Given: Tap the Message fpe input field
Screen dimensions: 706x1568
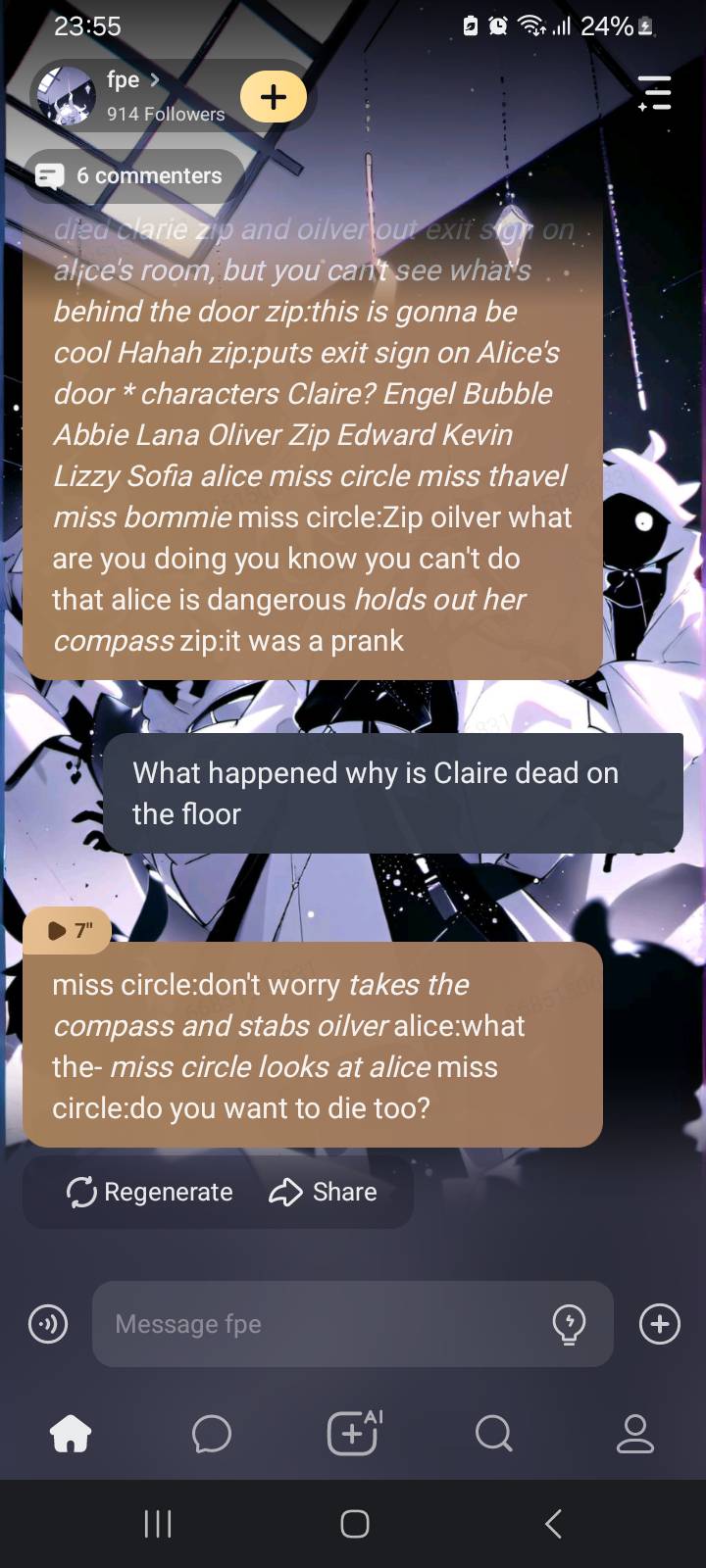Looking at the screenshot, I should pyautogui.click(x=324, y=1324).
